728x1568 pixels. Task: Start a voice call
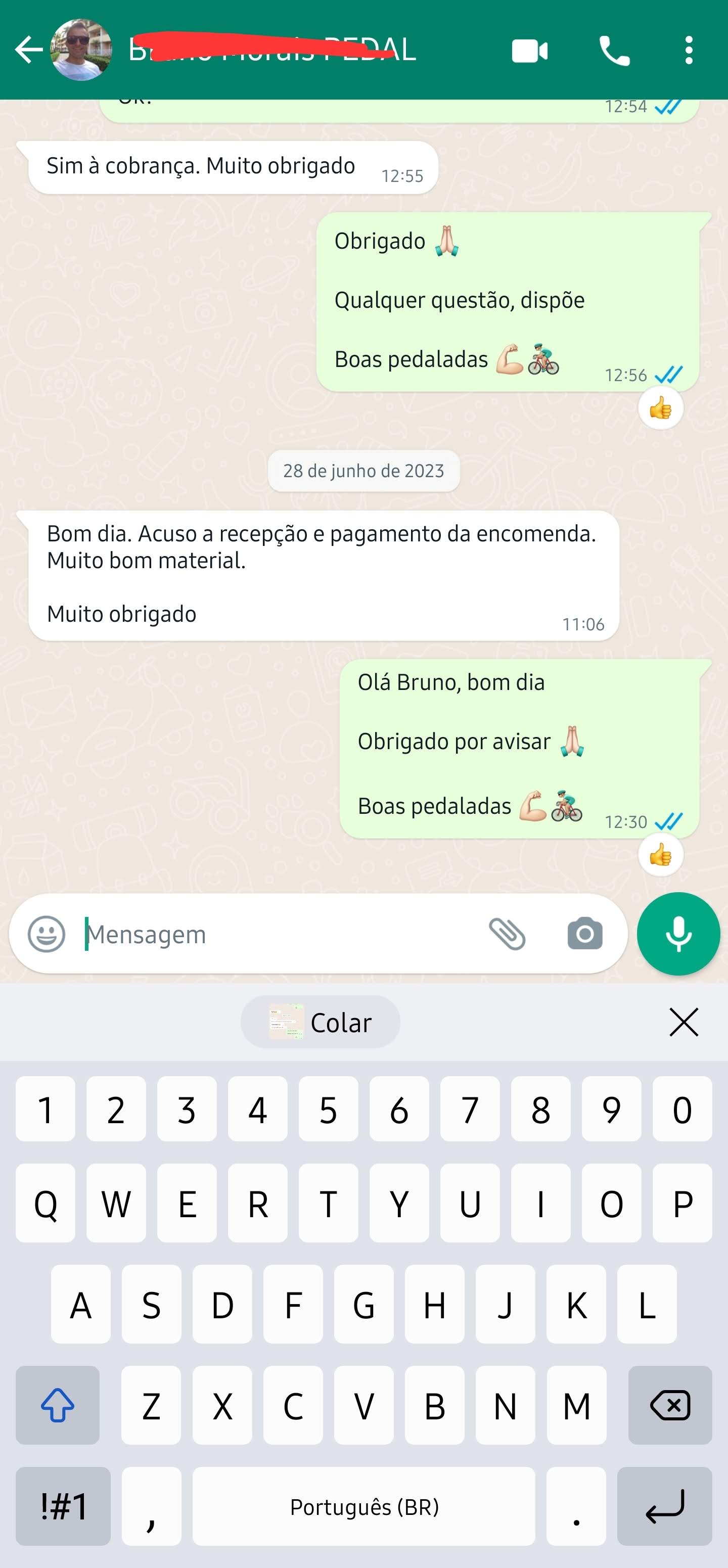pyautogui.click(x=614, y=51)
